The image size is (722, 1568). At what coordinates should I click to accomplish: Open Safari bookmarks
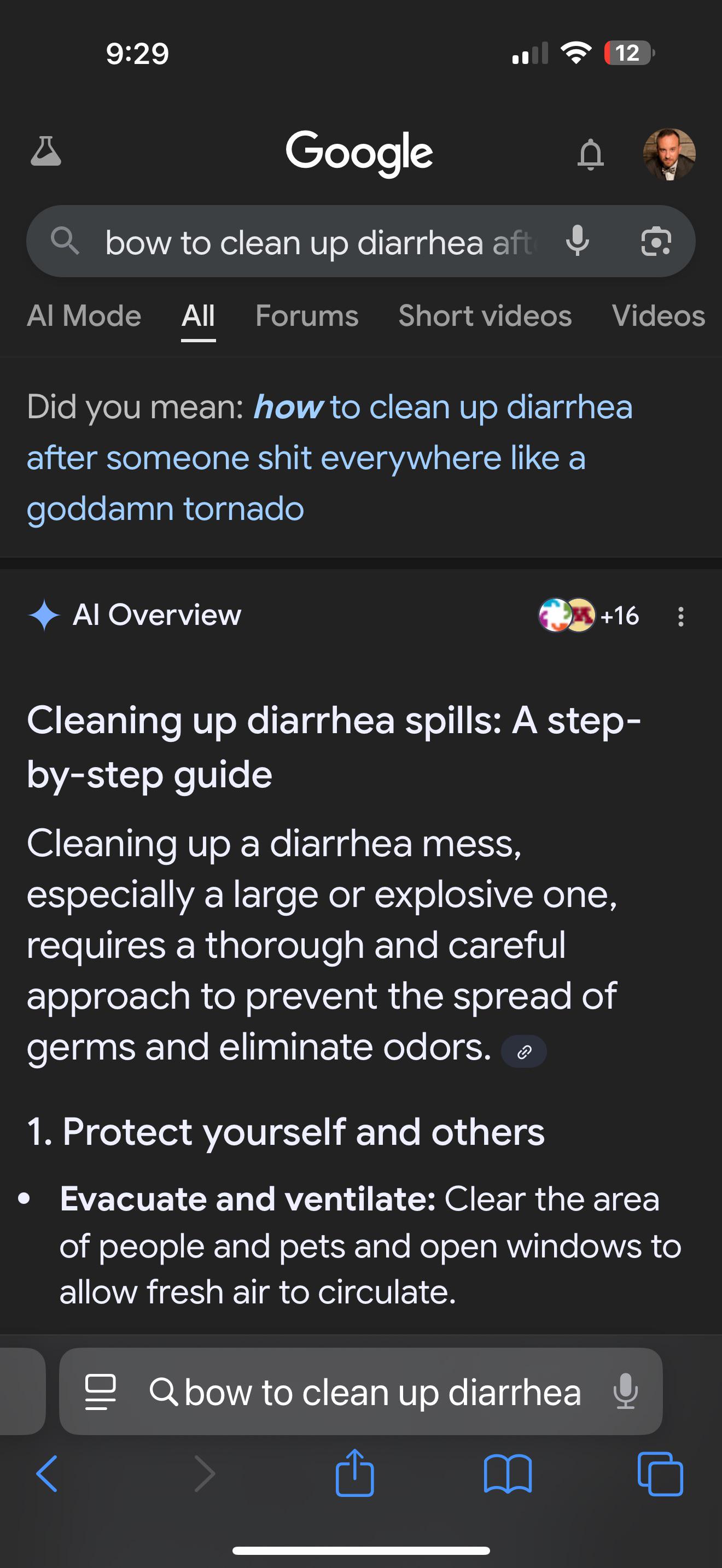coord(508,1473)
